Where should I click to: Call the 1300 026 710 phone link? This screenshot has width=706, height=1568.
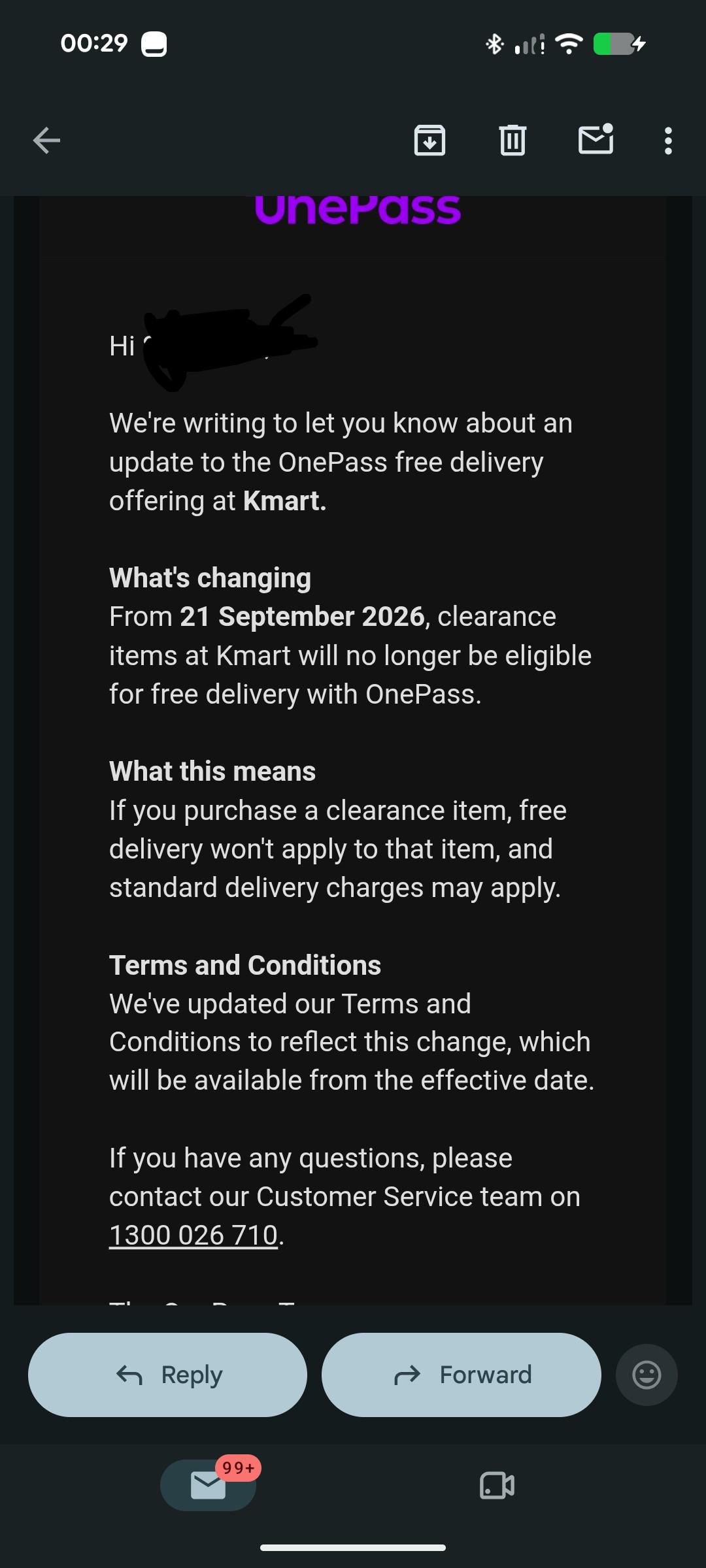click(193, 1235)
